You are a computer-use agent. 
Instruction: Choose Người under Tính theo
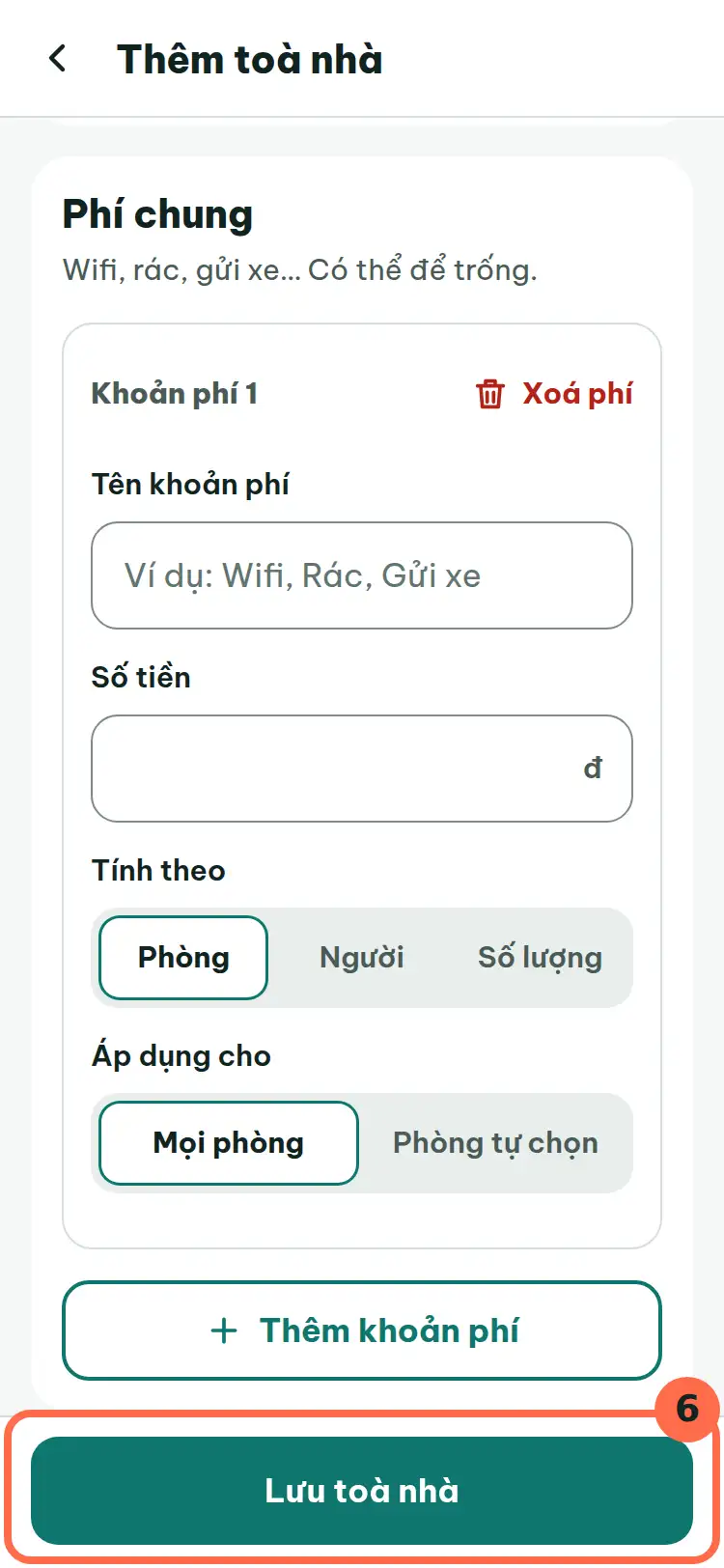362,958
